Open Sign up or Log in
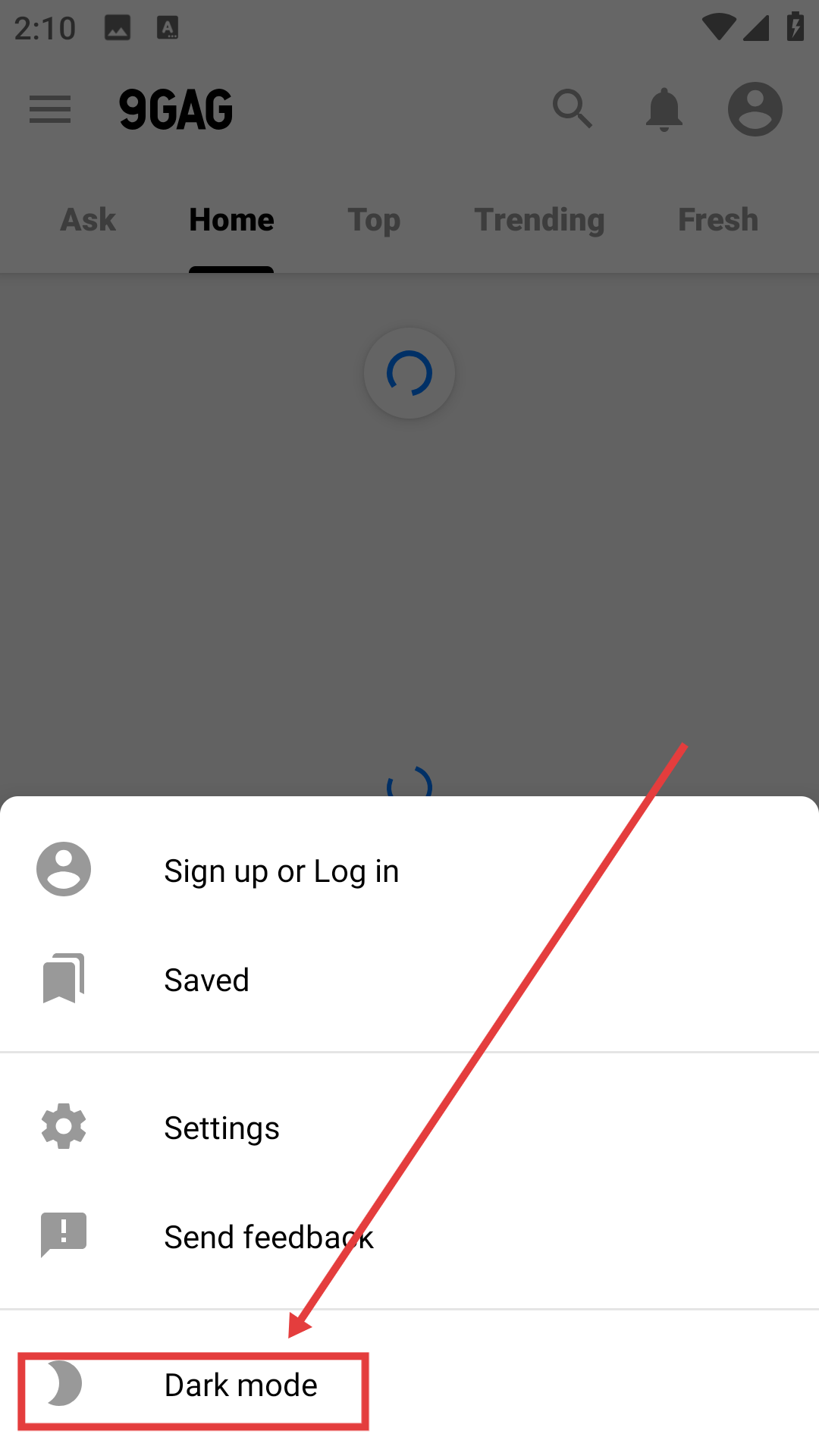819x1456 pixels. coord(409,871)
